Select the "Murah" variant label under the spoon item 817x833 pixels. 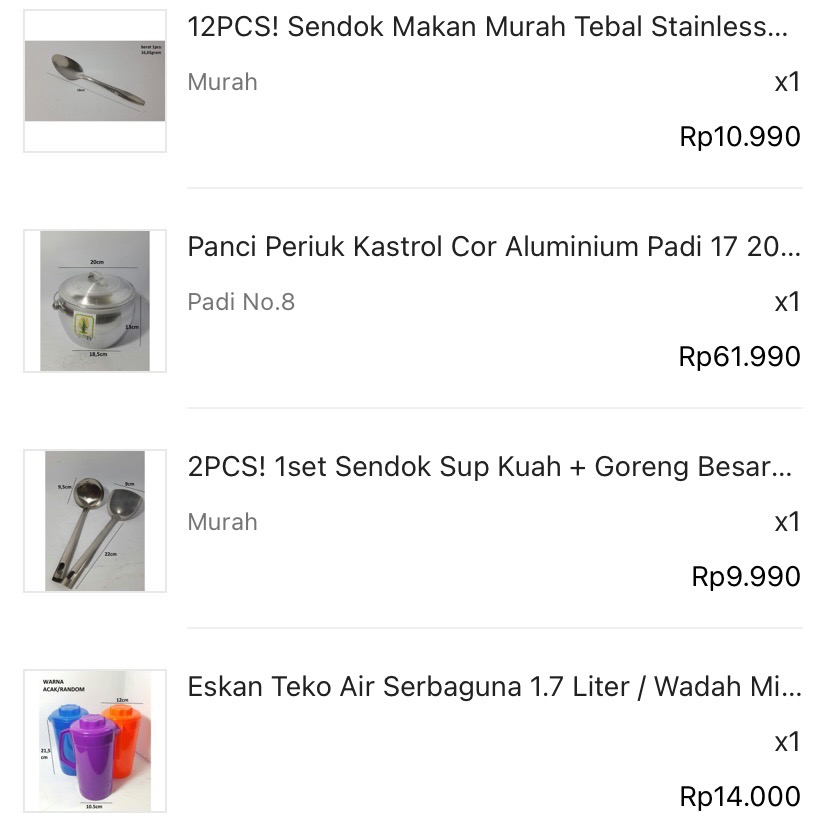coord(222,83)
